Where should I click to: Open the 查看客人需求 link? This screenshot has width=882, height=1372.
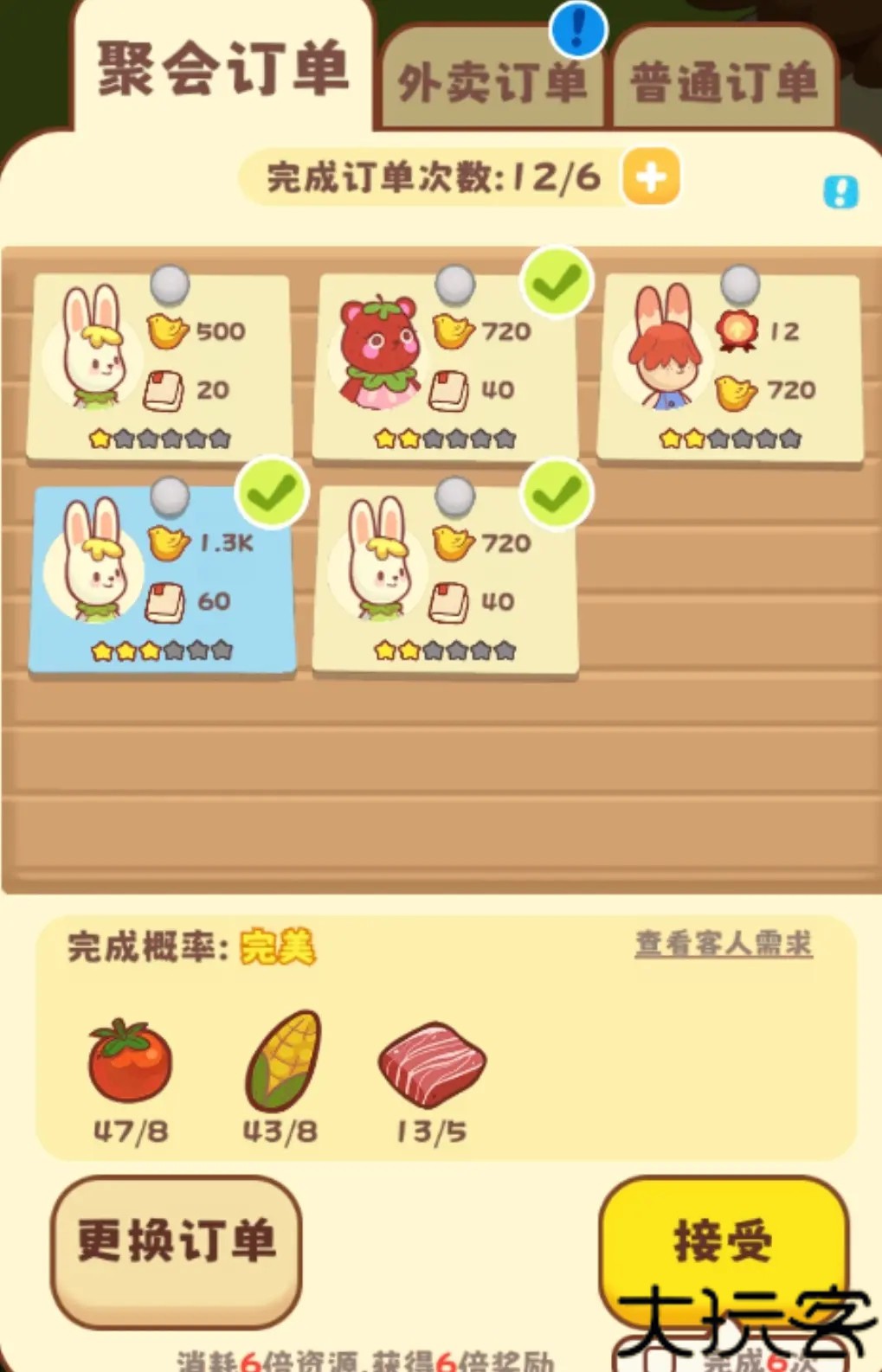coord(724,943)
